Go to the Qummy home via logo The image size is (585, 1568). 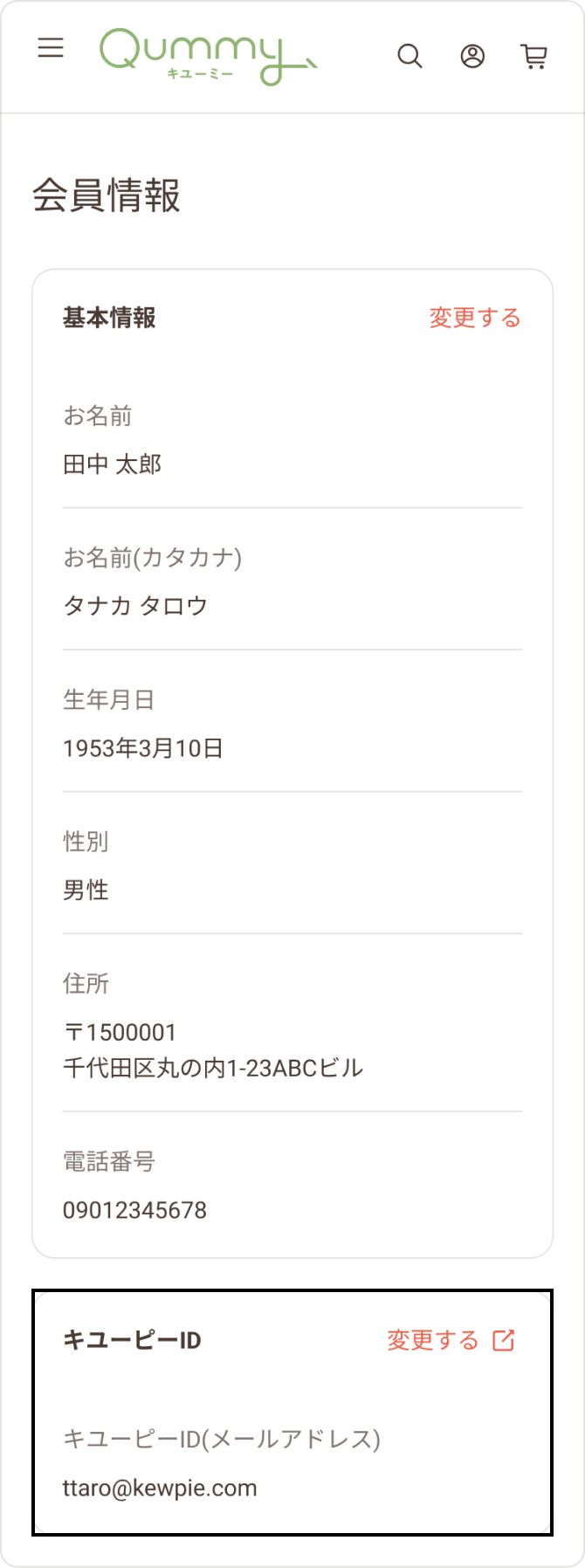coord(208,57)
